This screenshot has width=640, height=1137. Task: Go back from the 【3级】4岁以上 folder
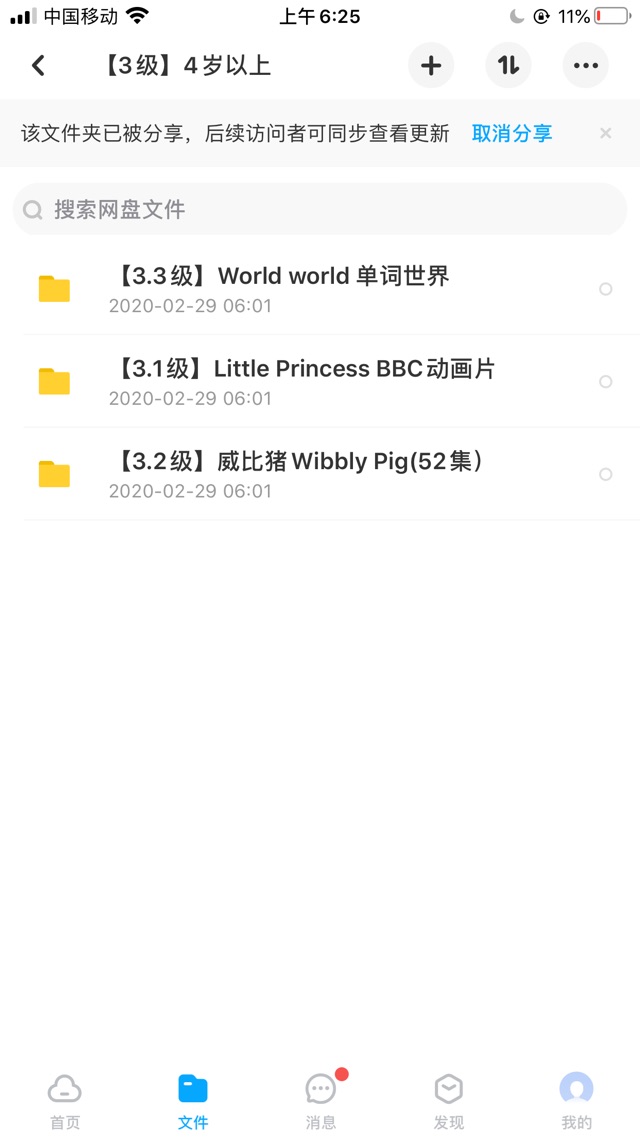pyautogui.click(x=38, y=66)
